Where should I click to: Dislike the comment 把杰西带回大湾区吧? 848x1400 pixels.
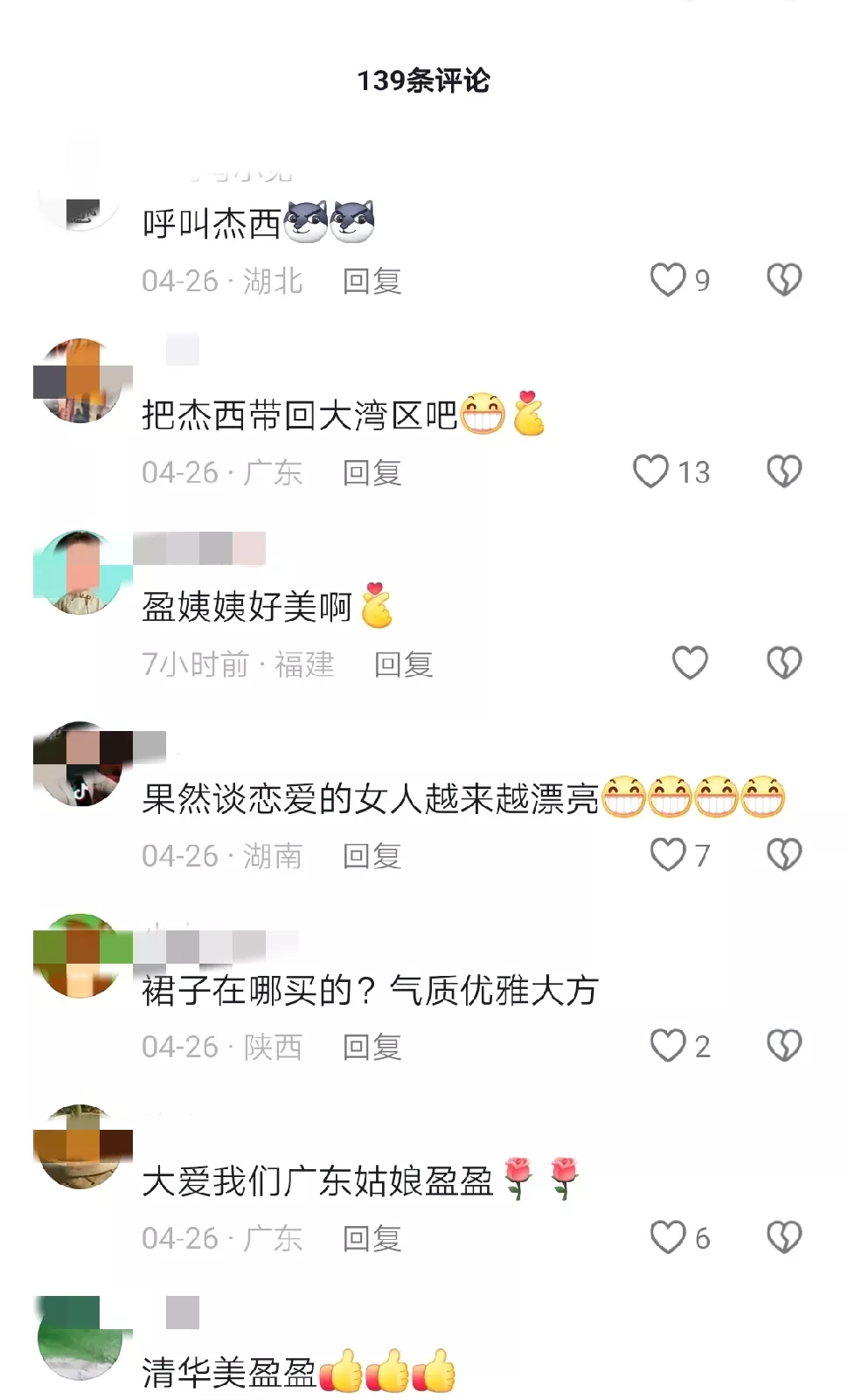pyautogui.click(x=783, y=472)
